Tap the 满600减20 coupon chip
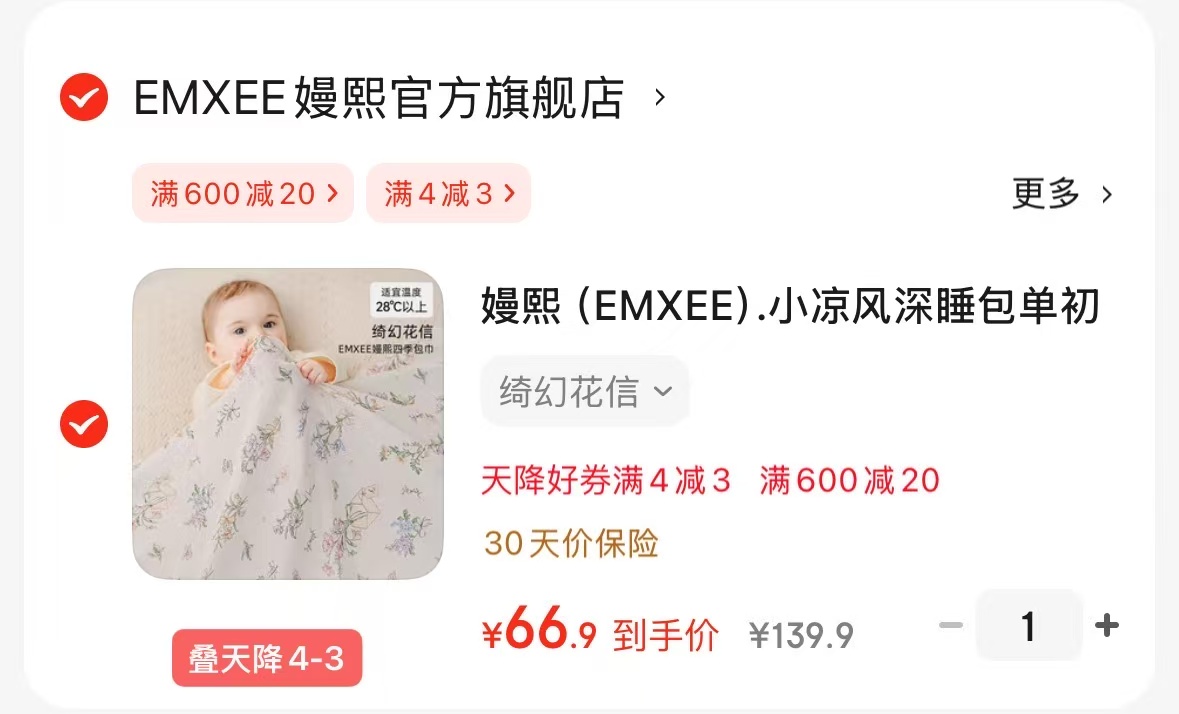 coord(243,193)
